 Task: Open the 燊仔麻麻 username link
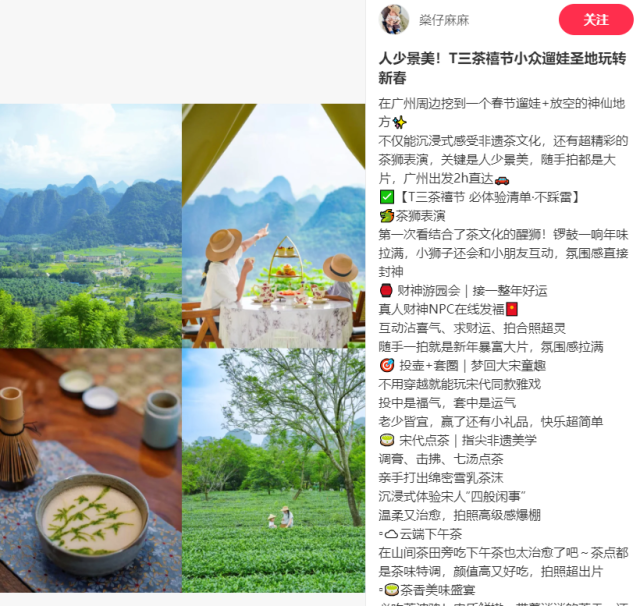[x=444, y=20]
